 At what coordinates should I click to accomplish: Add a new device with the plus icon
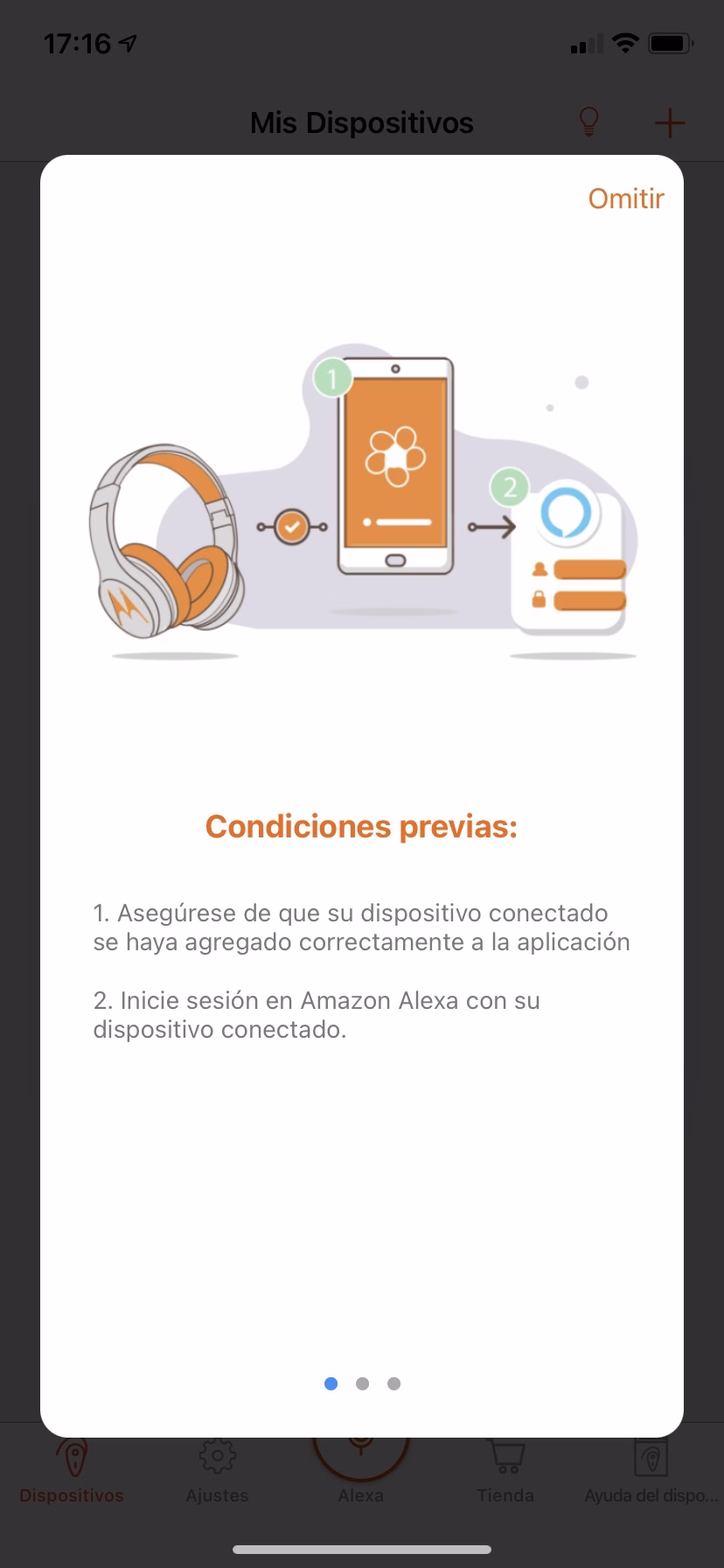point(670,122)
